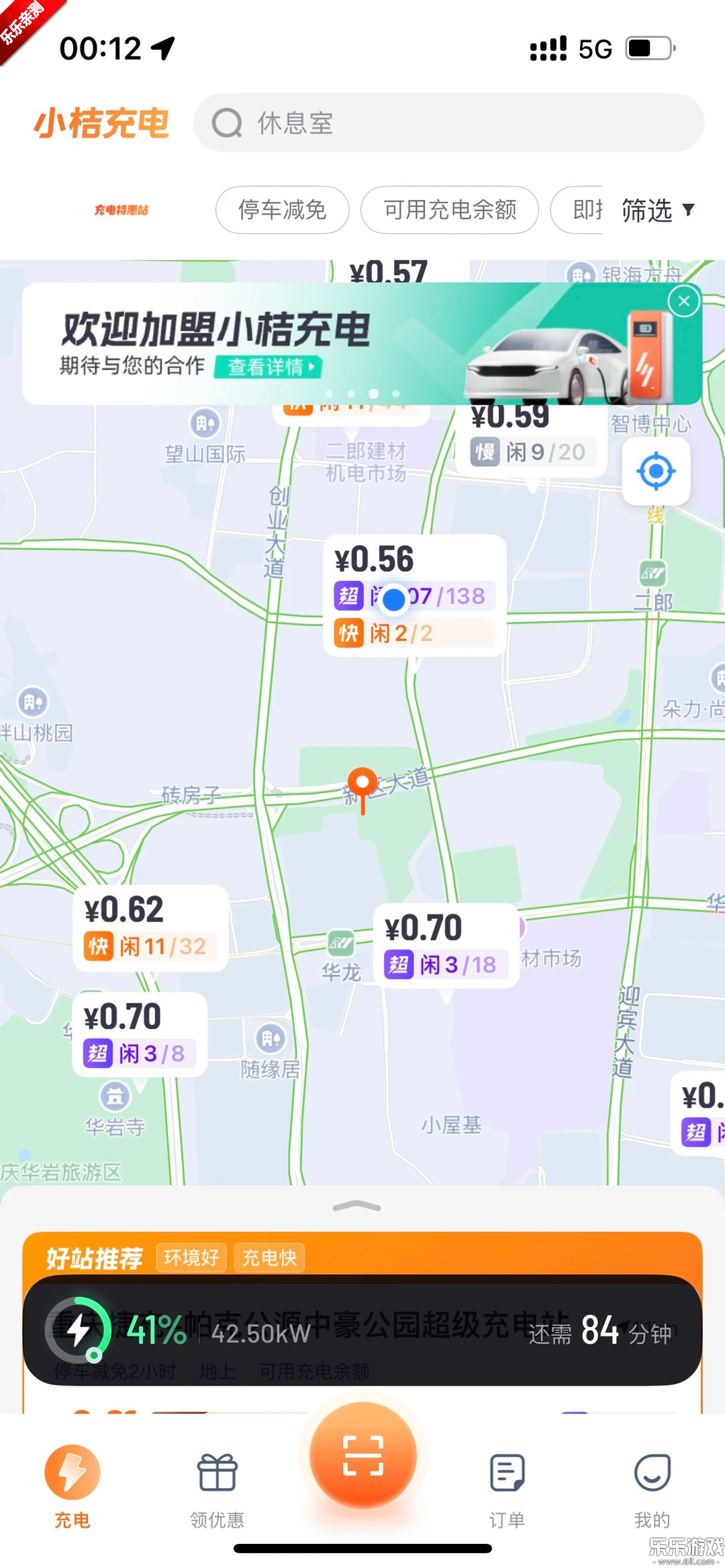The height and width of the screenshot is (1568, 725).
Task: Toggle the 可用充电余额 filter
Action: coord(448,210)
